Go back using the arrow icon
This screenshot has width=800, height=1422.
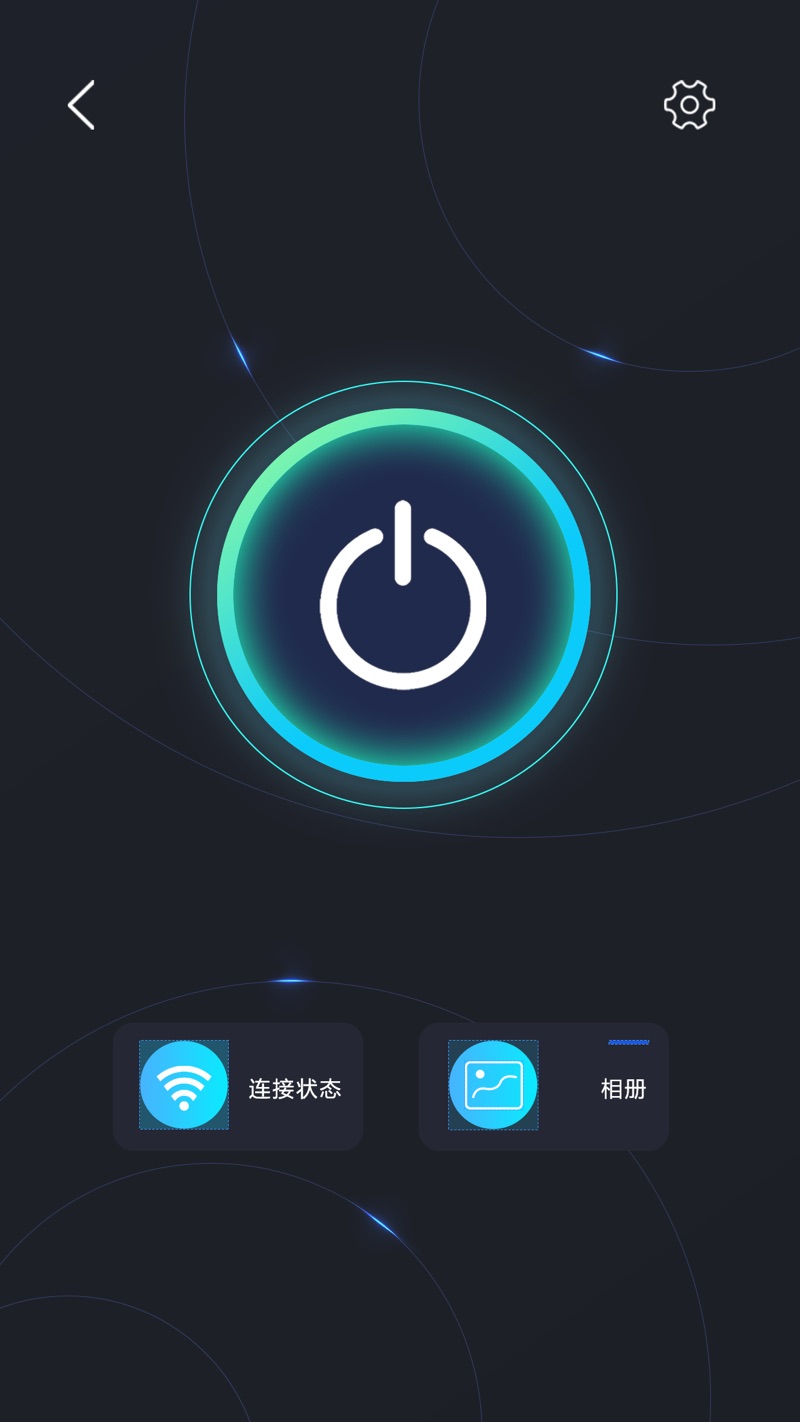(x=81, y=105)
